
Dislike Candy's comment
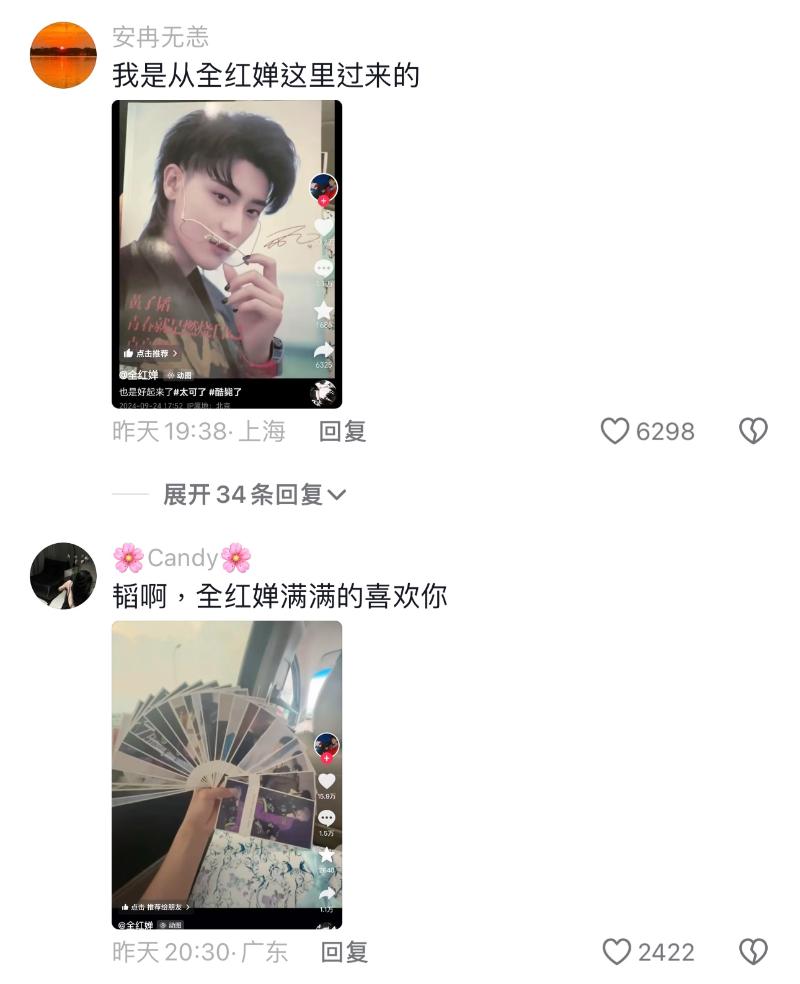(753, 952)
